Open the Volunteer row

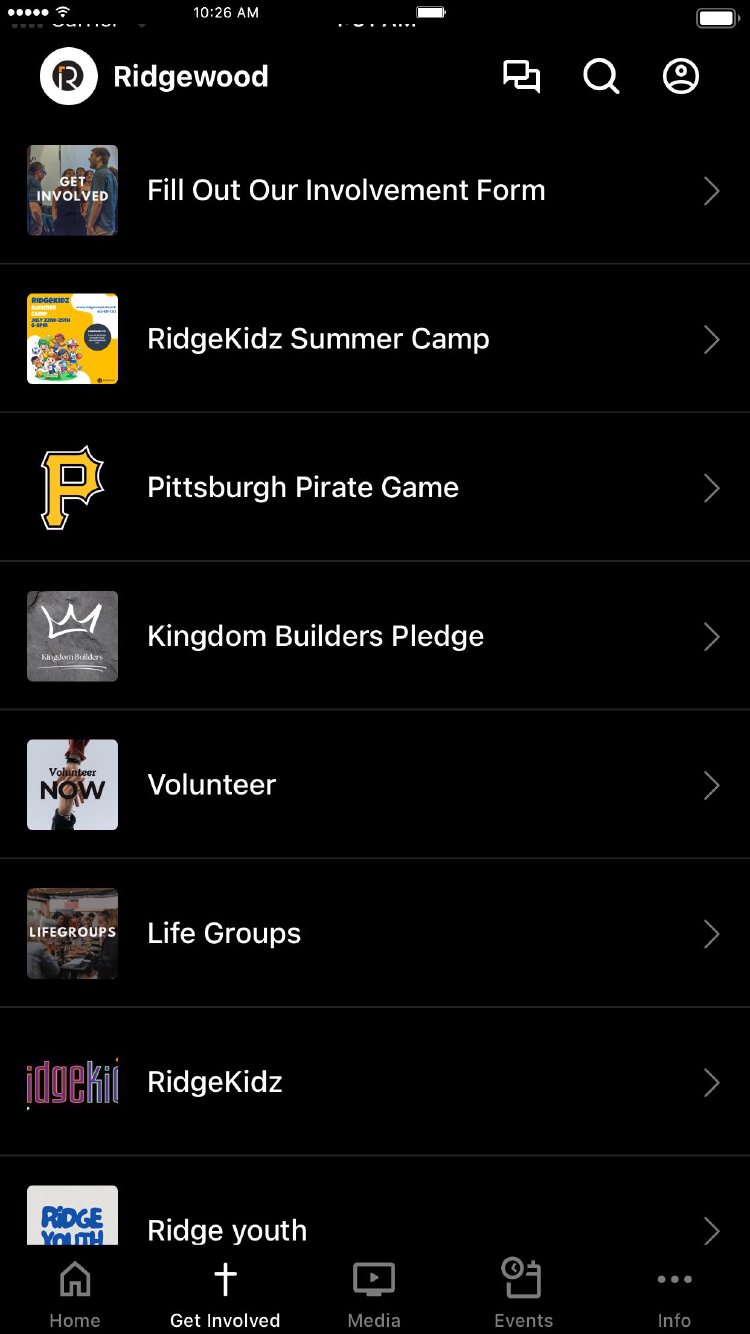pyautogui.click(x=375, y=785)
